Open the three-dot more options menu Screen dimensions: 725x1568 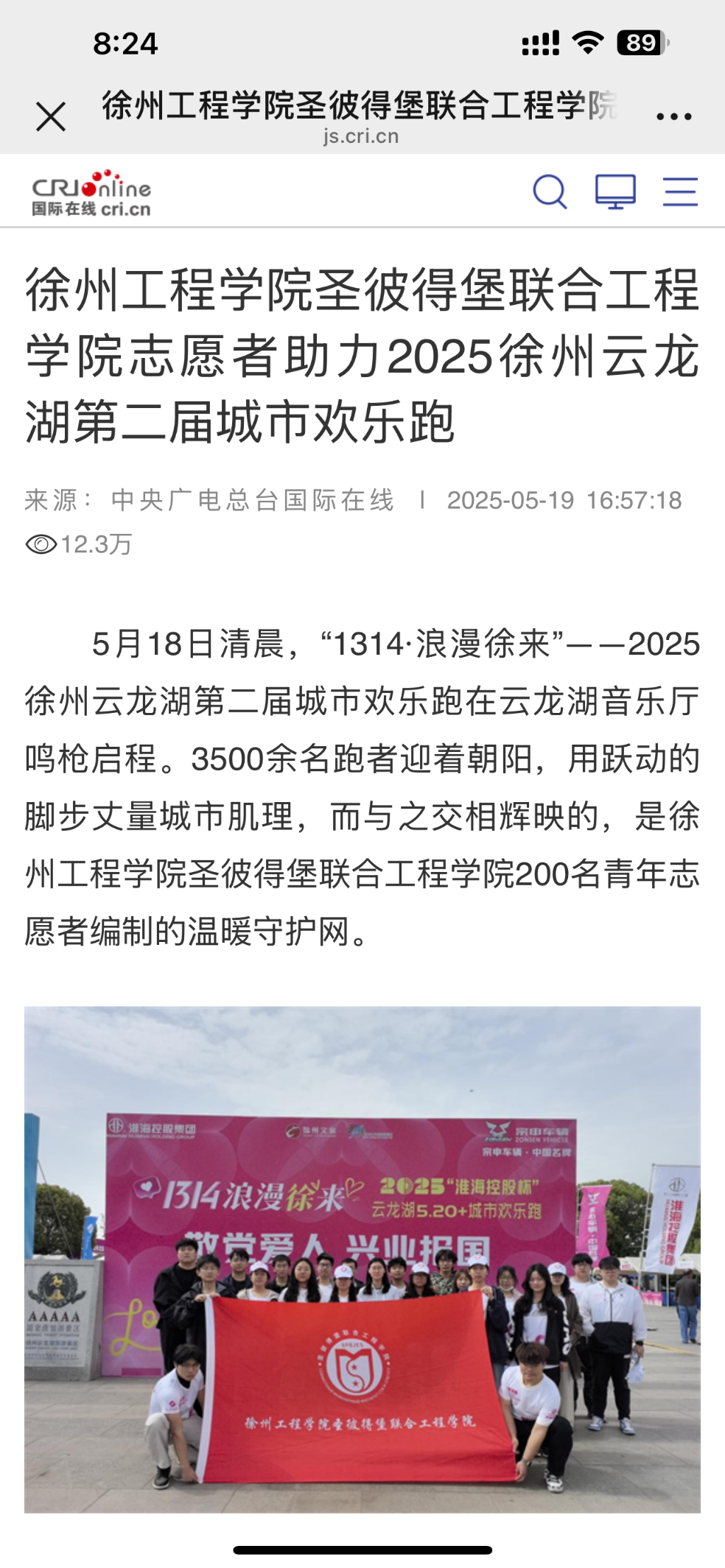673,116
